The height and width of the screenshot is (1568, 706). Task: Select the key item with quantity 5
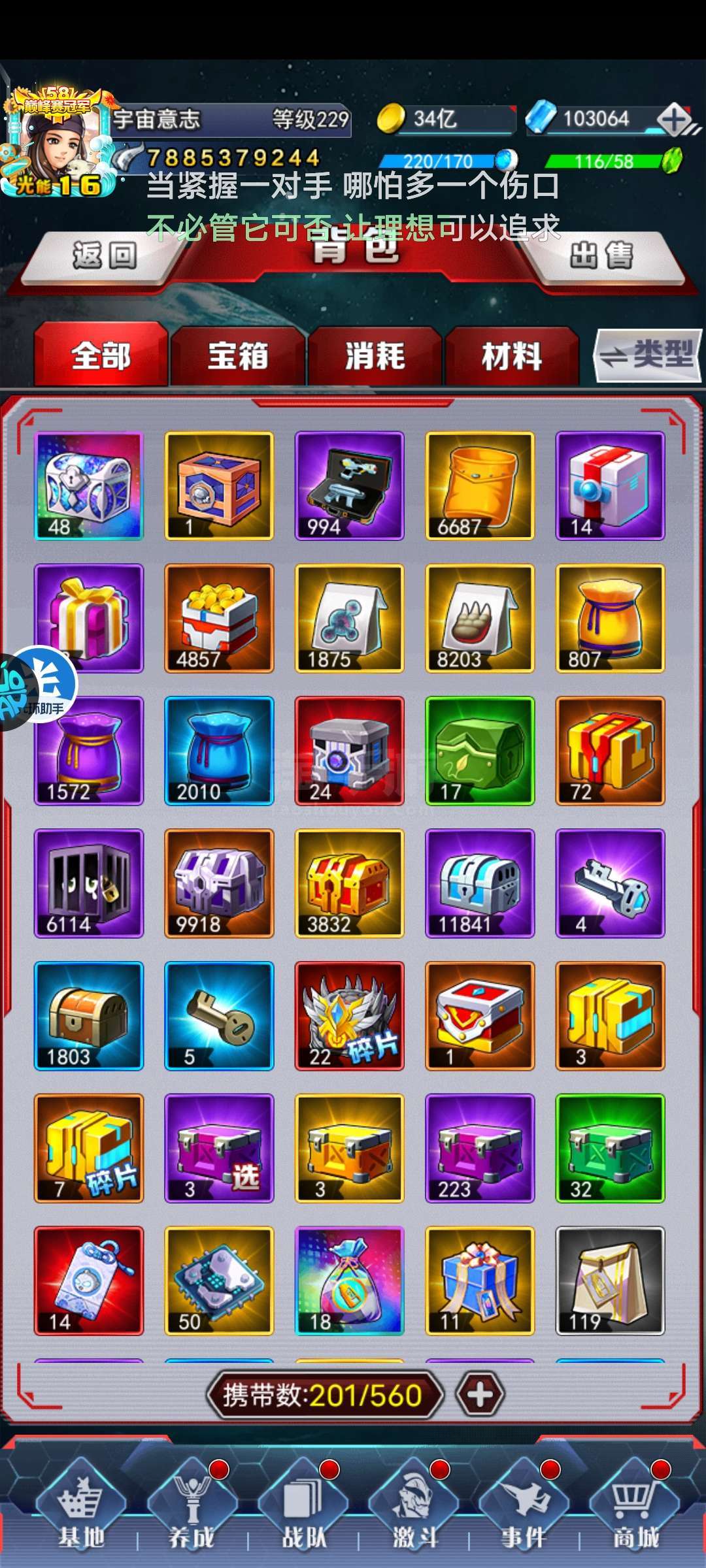[x=219, y=1016]
